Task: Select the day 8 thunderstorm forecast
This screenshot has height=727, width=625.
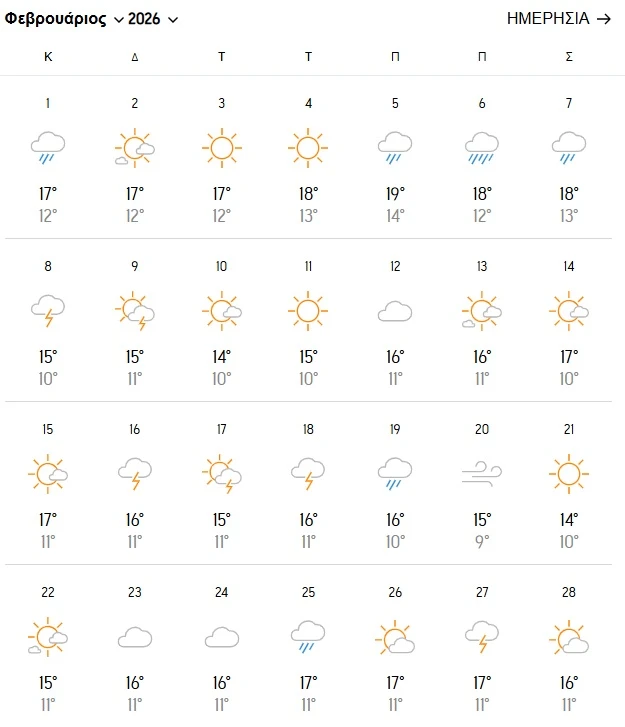Action: click(x=48, y=321)
